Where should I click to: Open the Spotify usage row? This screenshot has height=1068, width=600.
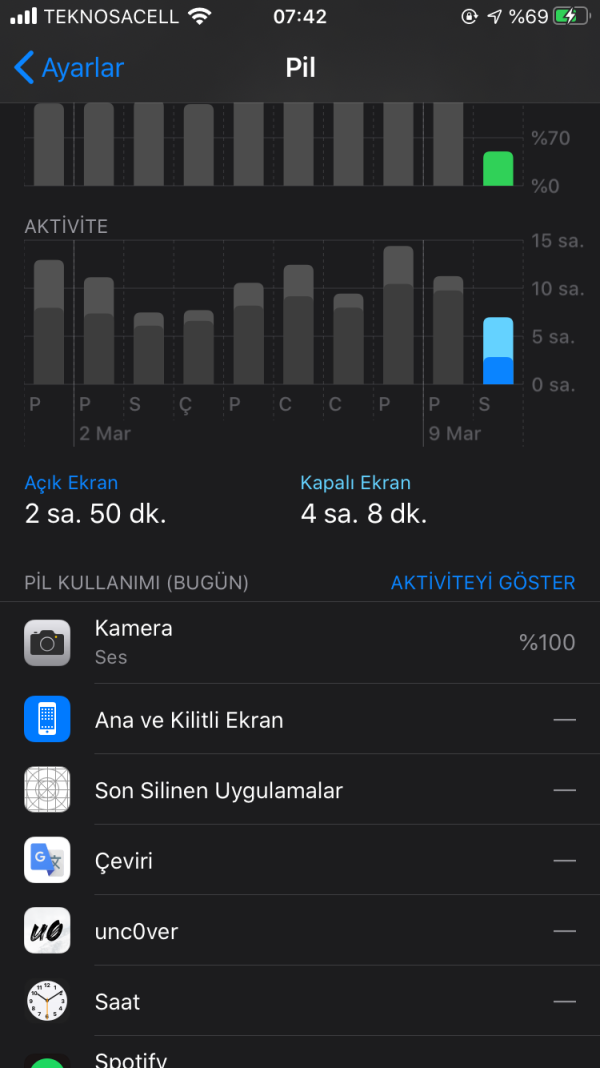click(300, 1056)
